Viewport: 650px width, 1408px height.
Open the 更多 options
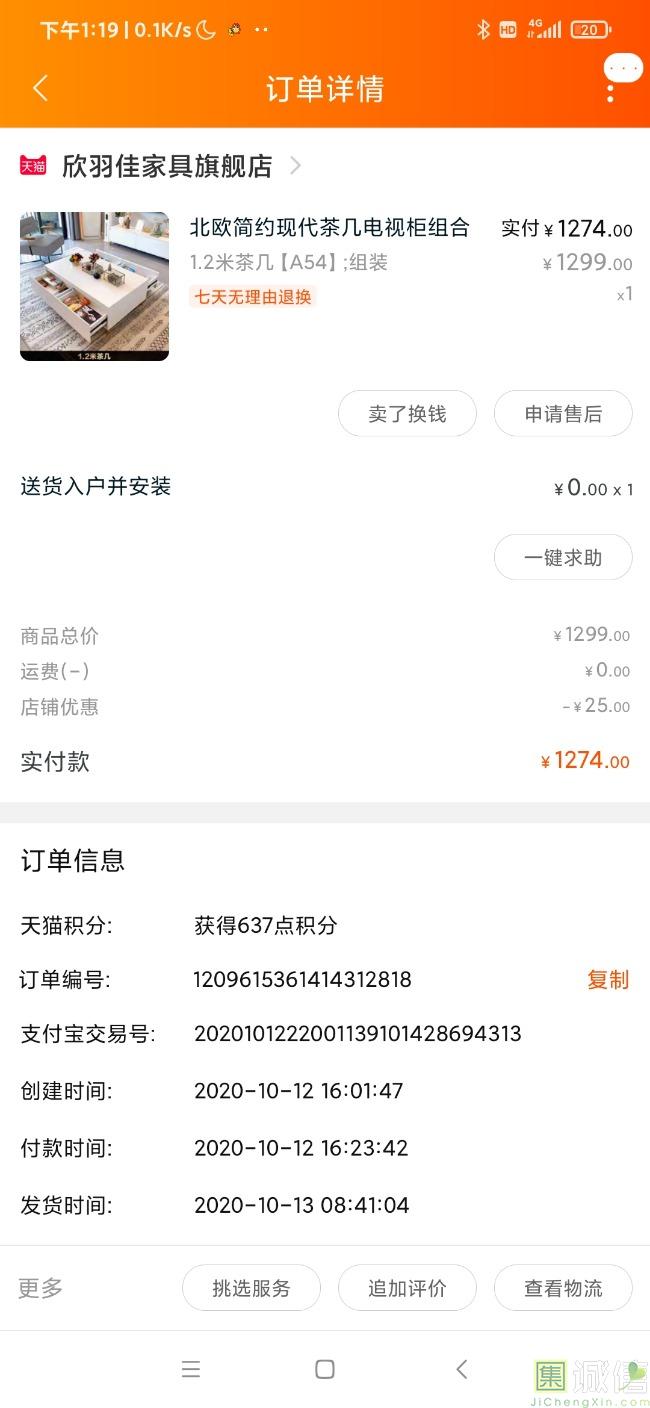click(41, 1288)
